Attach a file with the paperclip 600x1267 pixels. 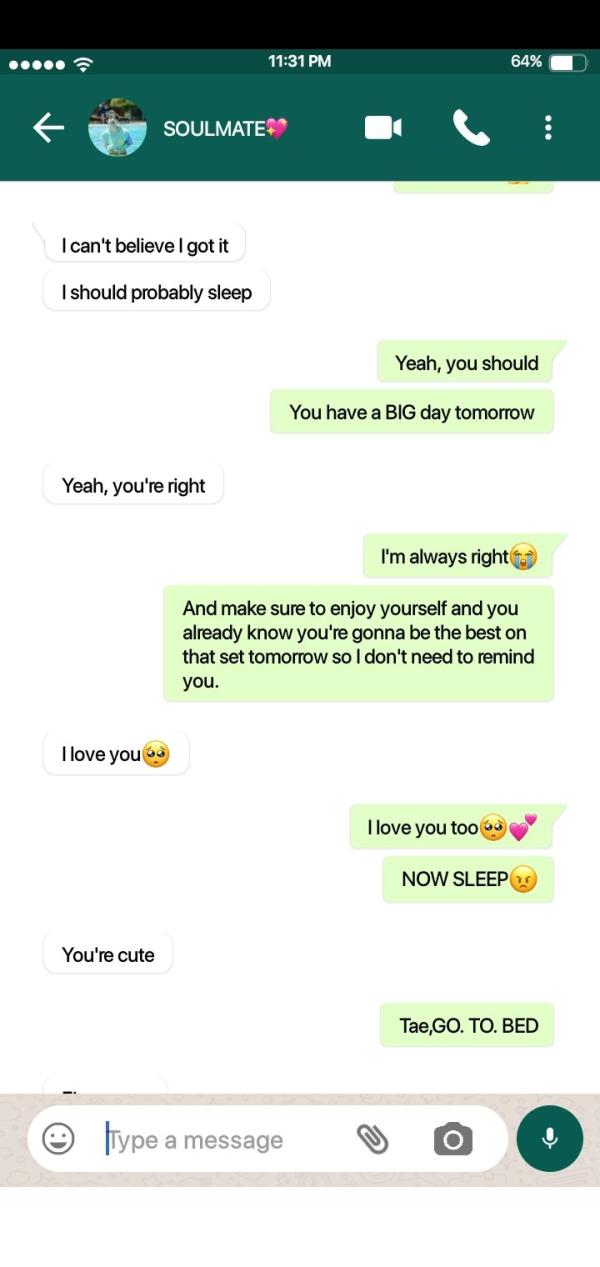(x=373, y=1138)
